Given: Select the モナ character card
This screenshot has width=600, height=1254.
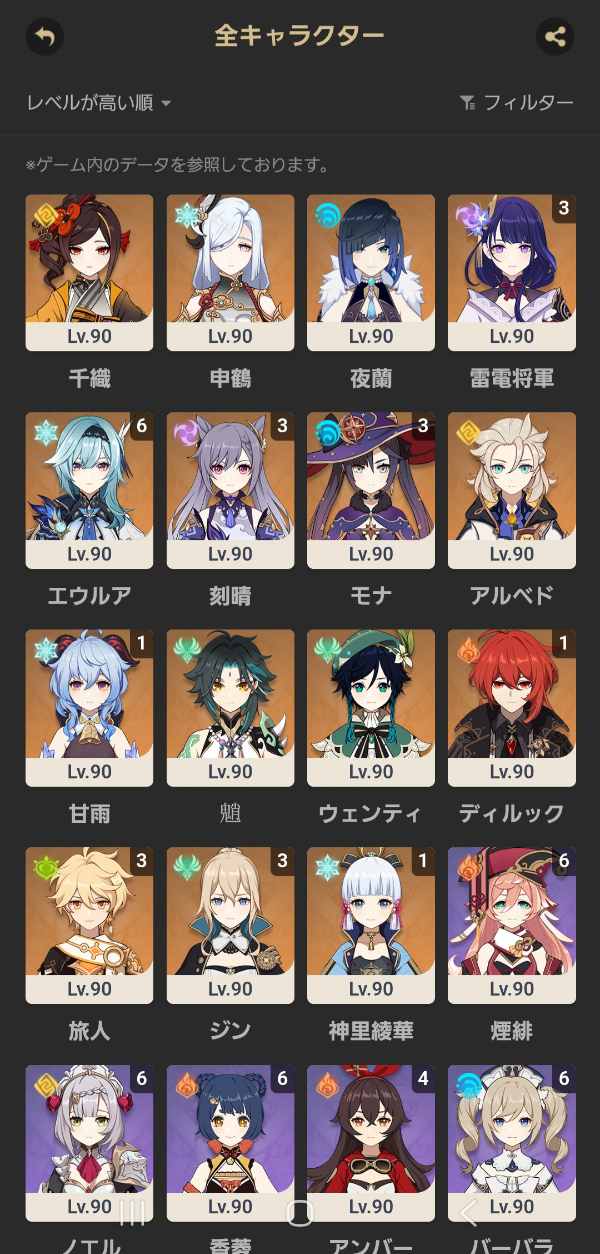Looking at the screenshot, I should [371, 490].
